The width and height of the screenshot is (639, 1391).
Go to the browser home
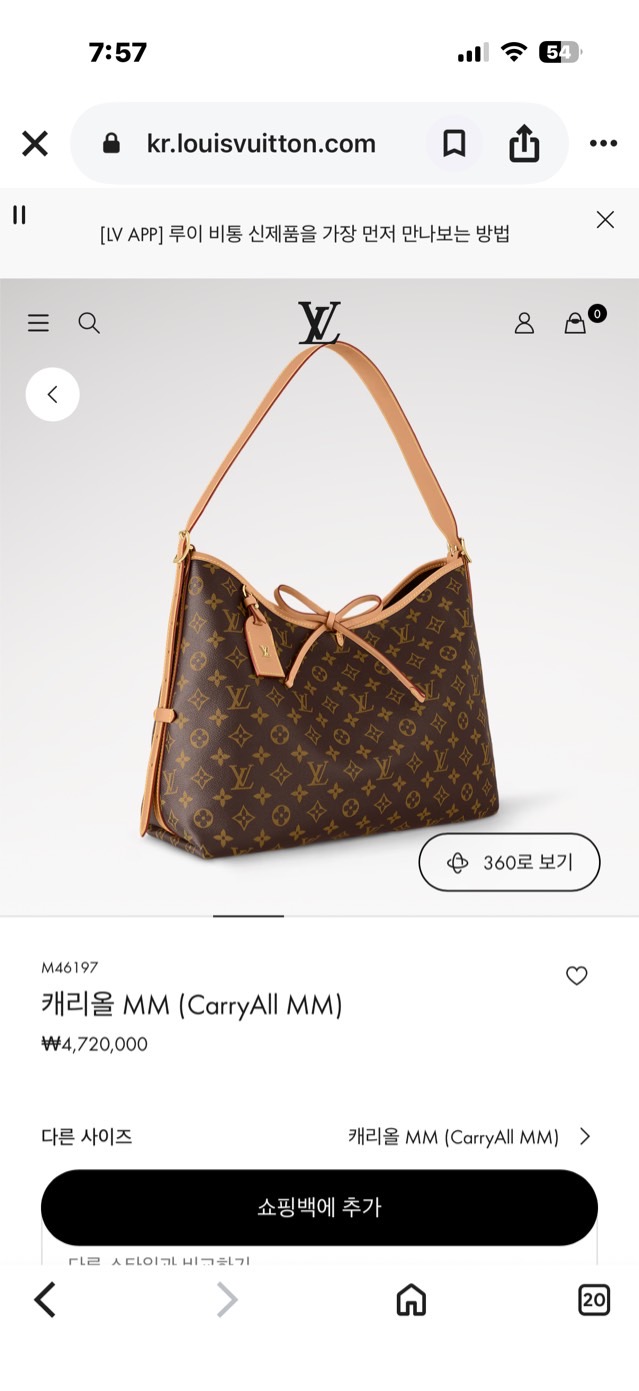point(411,1300)
